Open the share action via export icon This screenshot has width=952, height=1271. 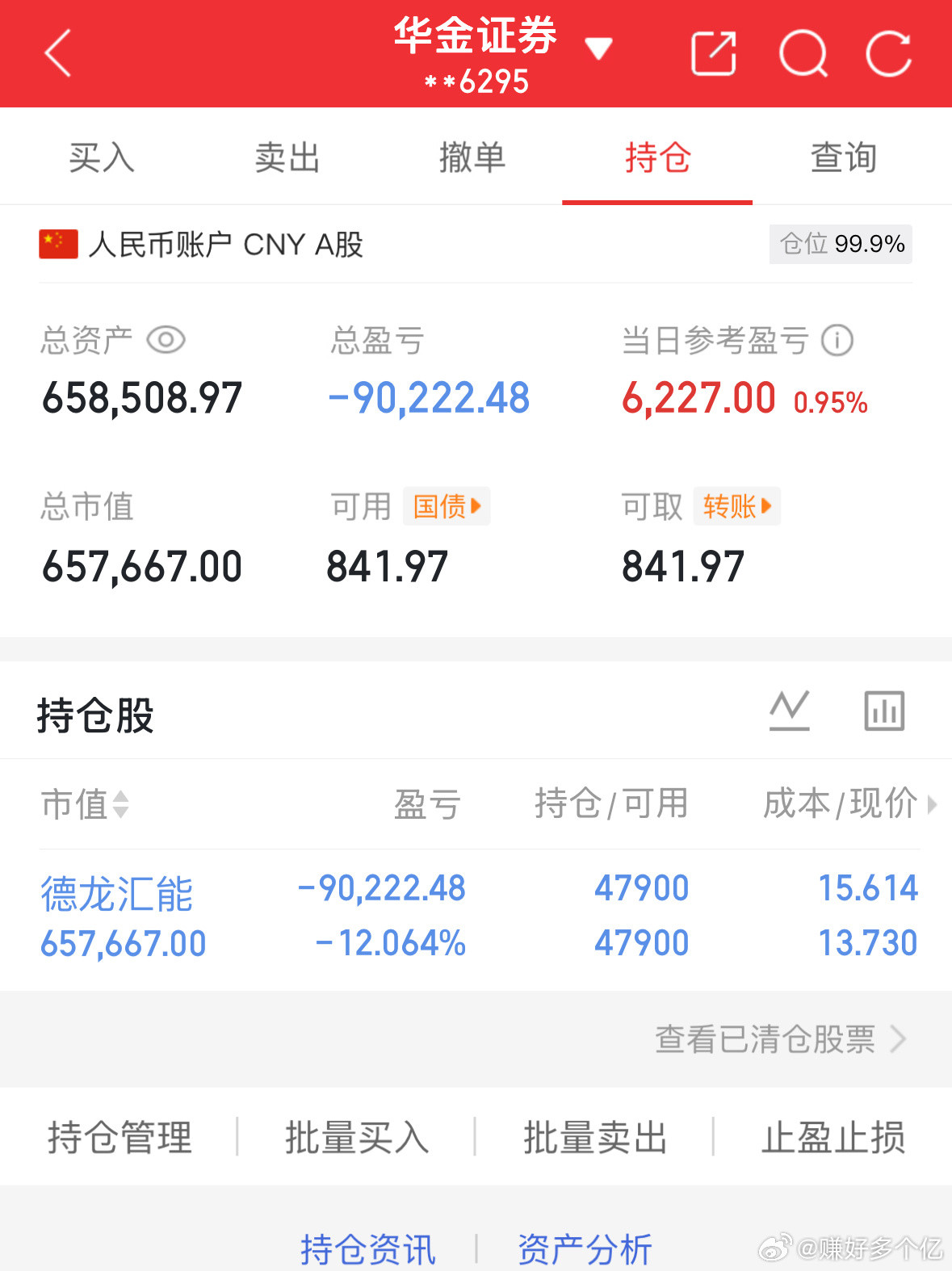(x=713, y=52)
